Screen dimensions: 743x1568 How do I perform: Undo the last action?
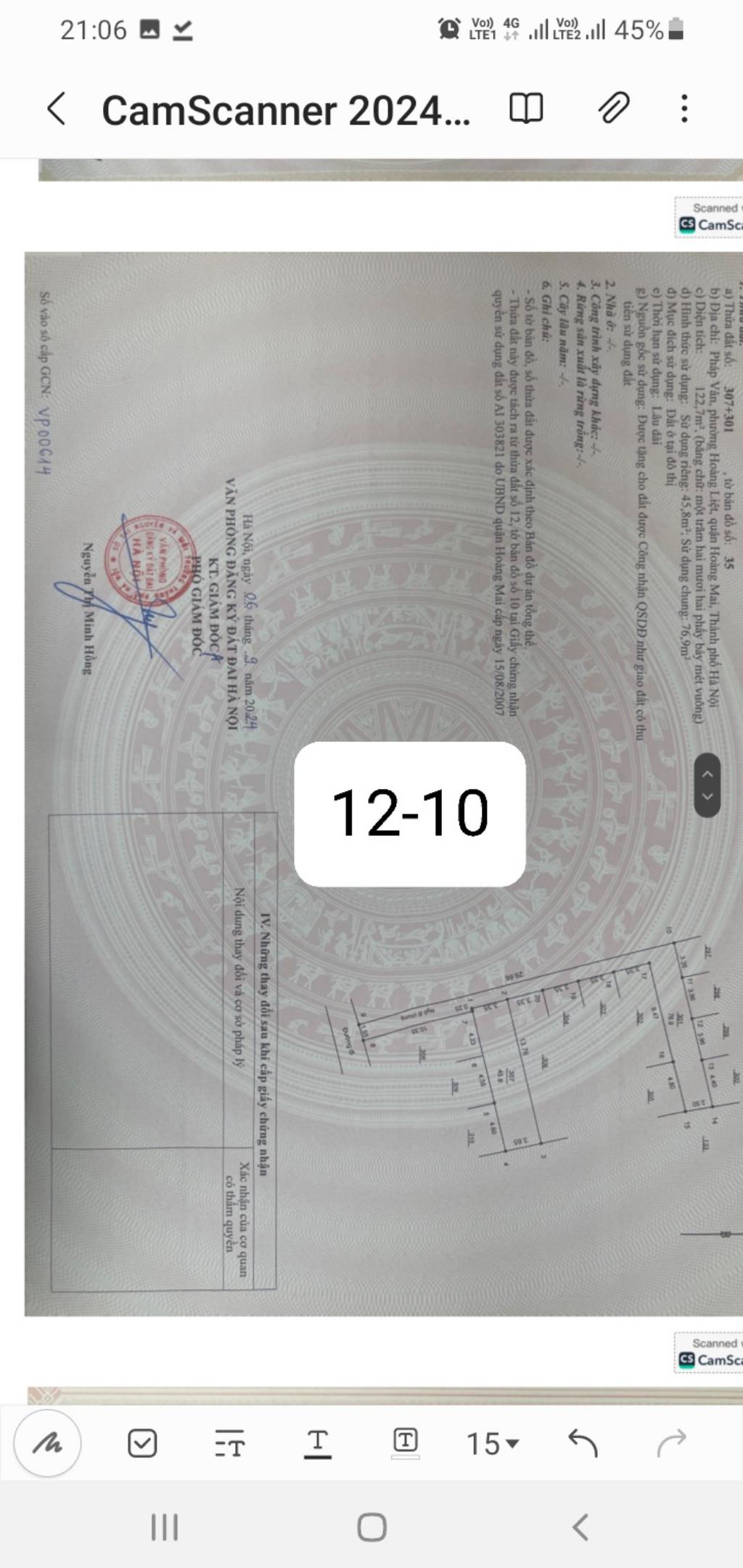(x=583, y=1443)
